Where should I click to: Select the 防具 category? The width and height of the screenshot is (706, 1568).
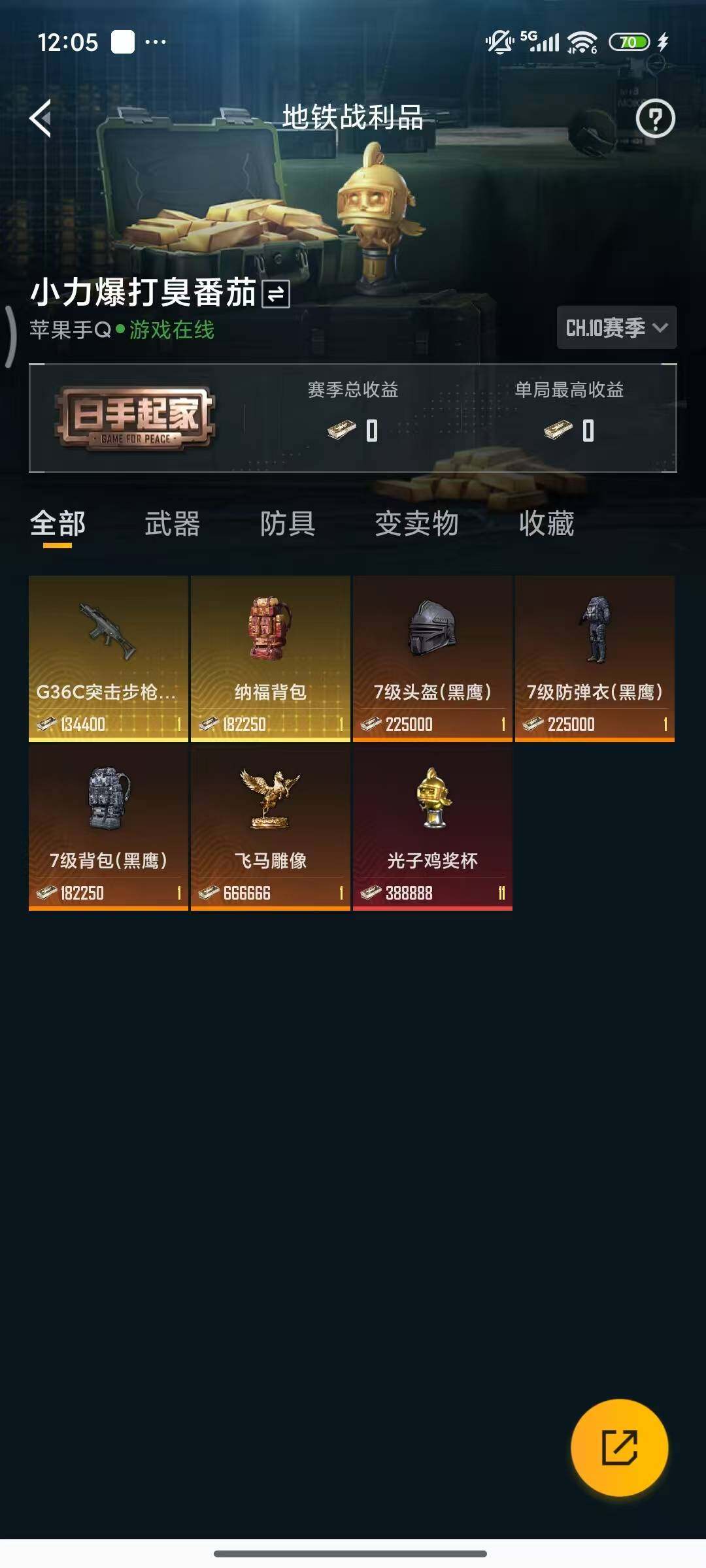click(286, 523)
